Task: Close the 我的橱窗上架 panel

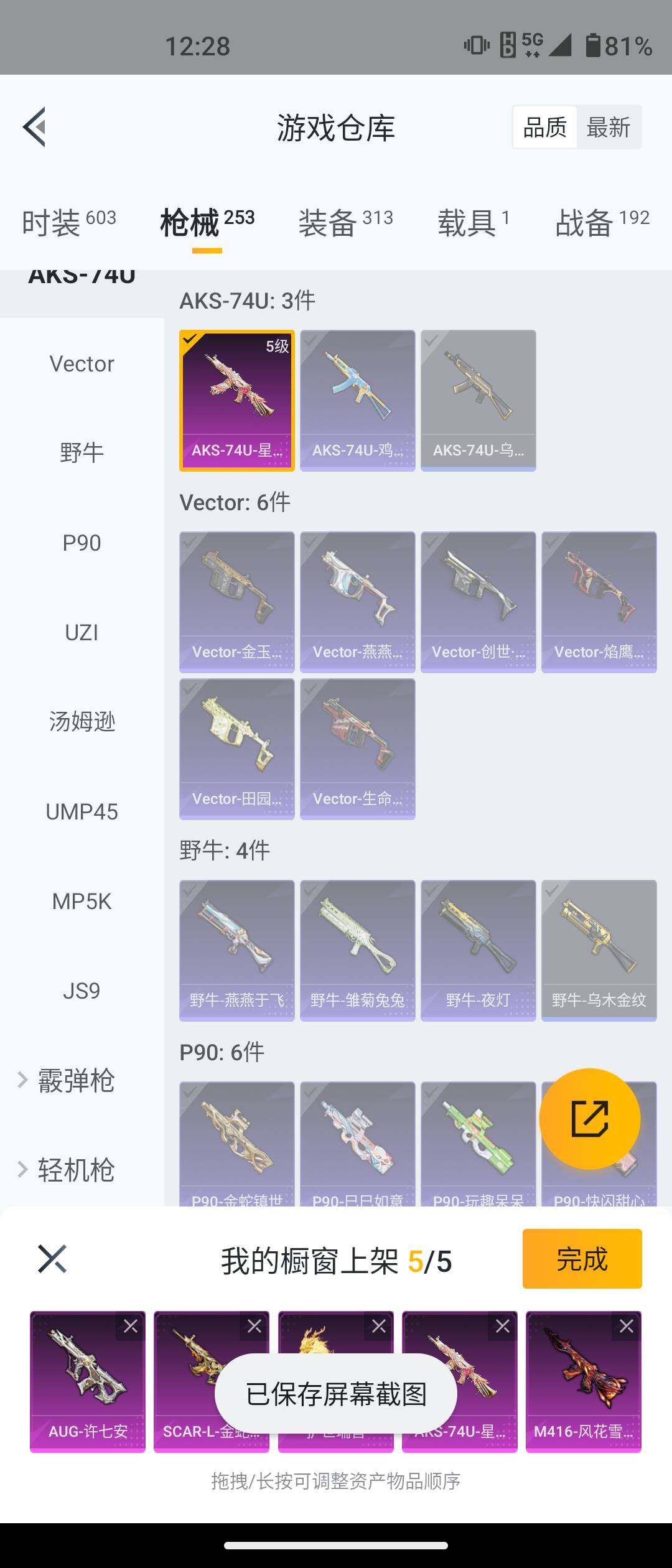Action: click(52, 1259)
